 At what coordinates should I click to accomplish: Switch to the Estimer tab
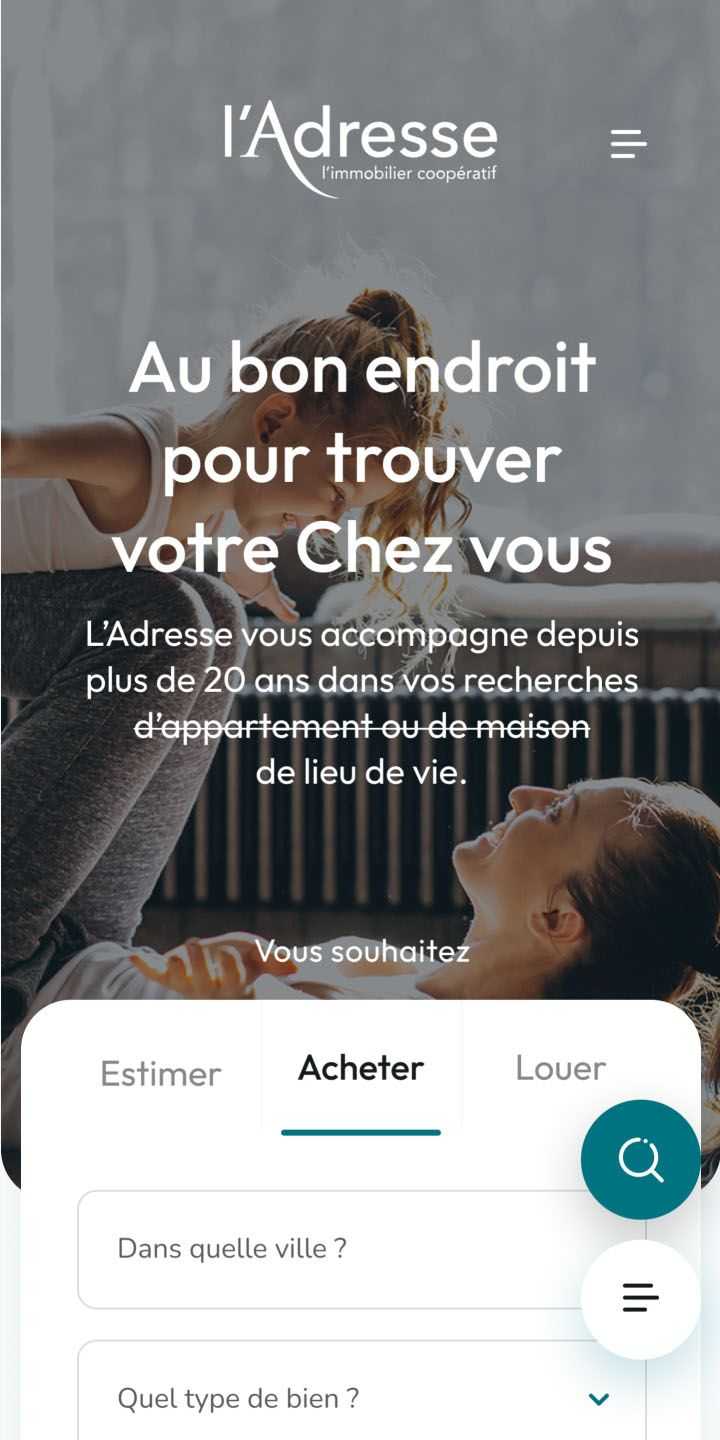[x=160, y=1073]
